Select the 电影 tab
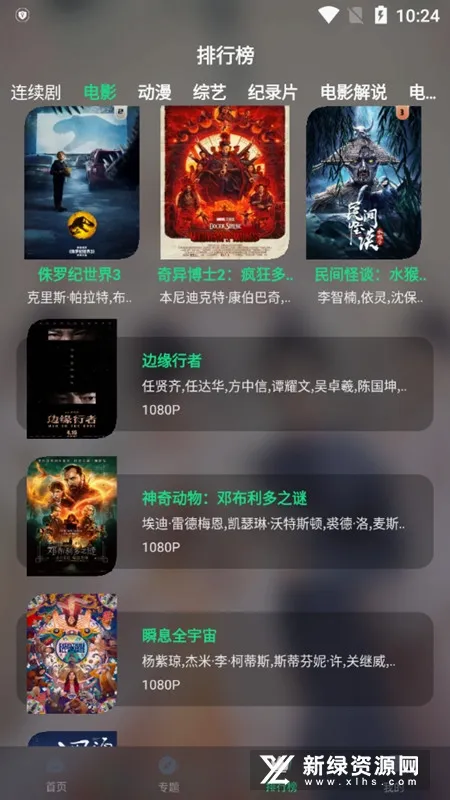This screenshot has height=800, width=450. [x=100, y=92]
